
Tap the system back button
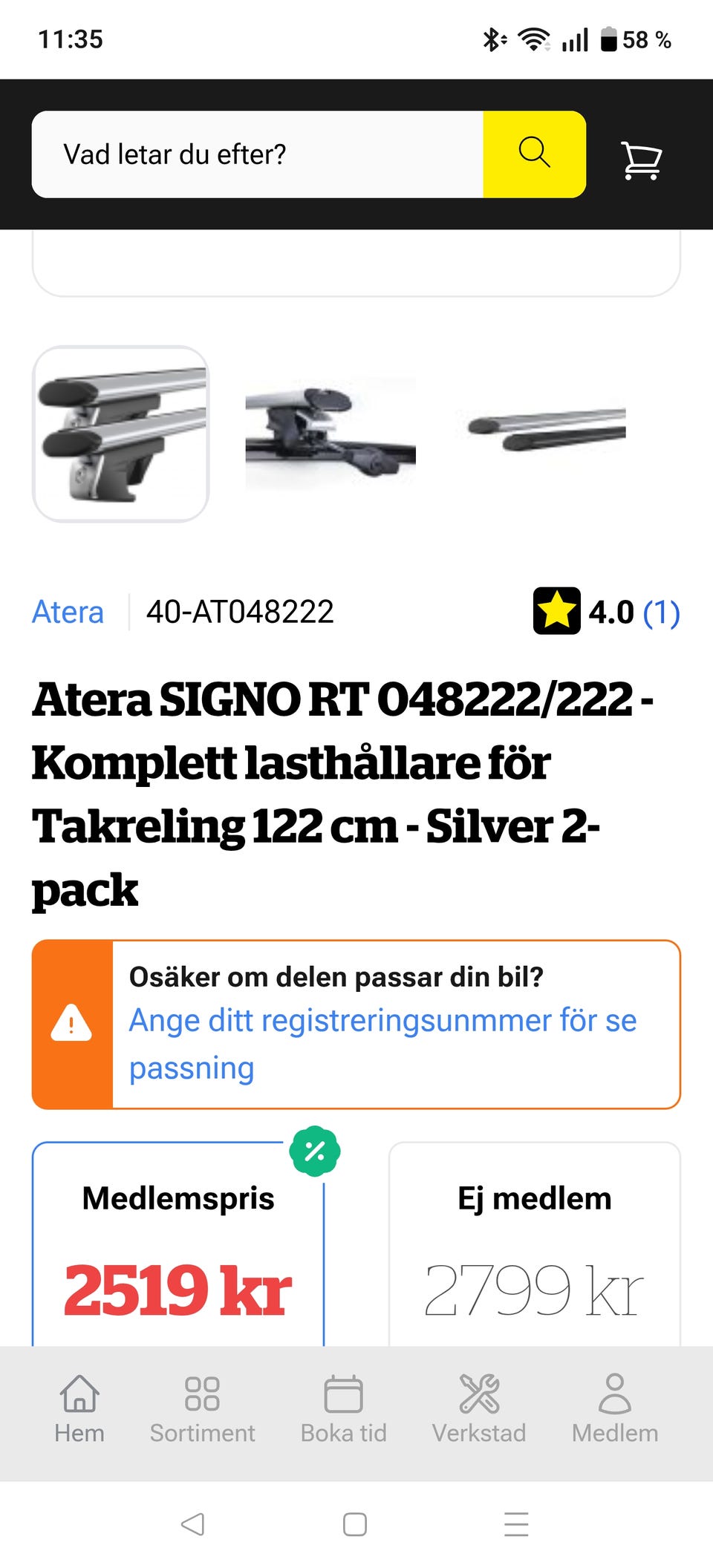pyautogui.click(x=193, y=1524)
